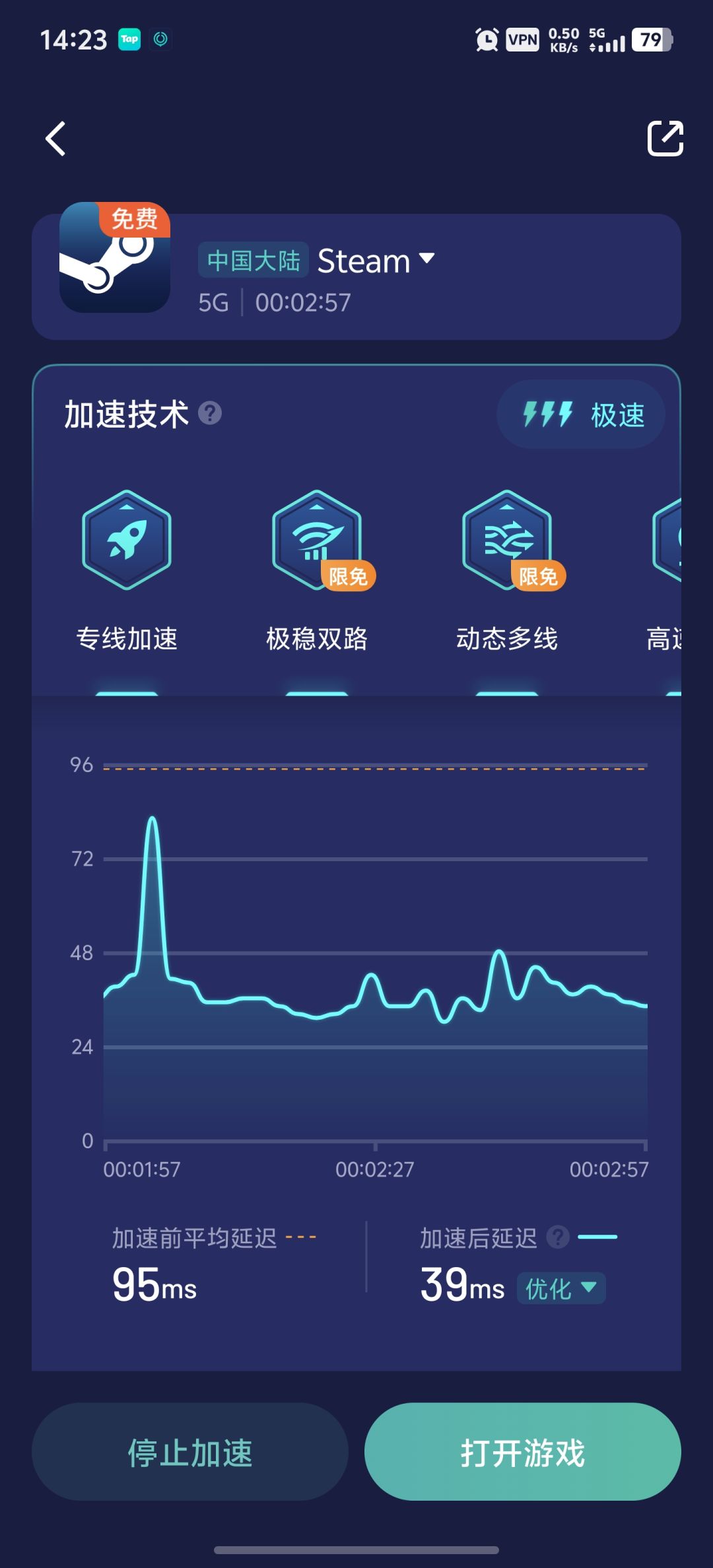The image size is (713, 1568).
Task: Click the 限免 badge on 动态多线
Action: [x=539, y=575]
